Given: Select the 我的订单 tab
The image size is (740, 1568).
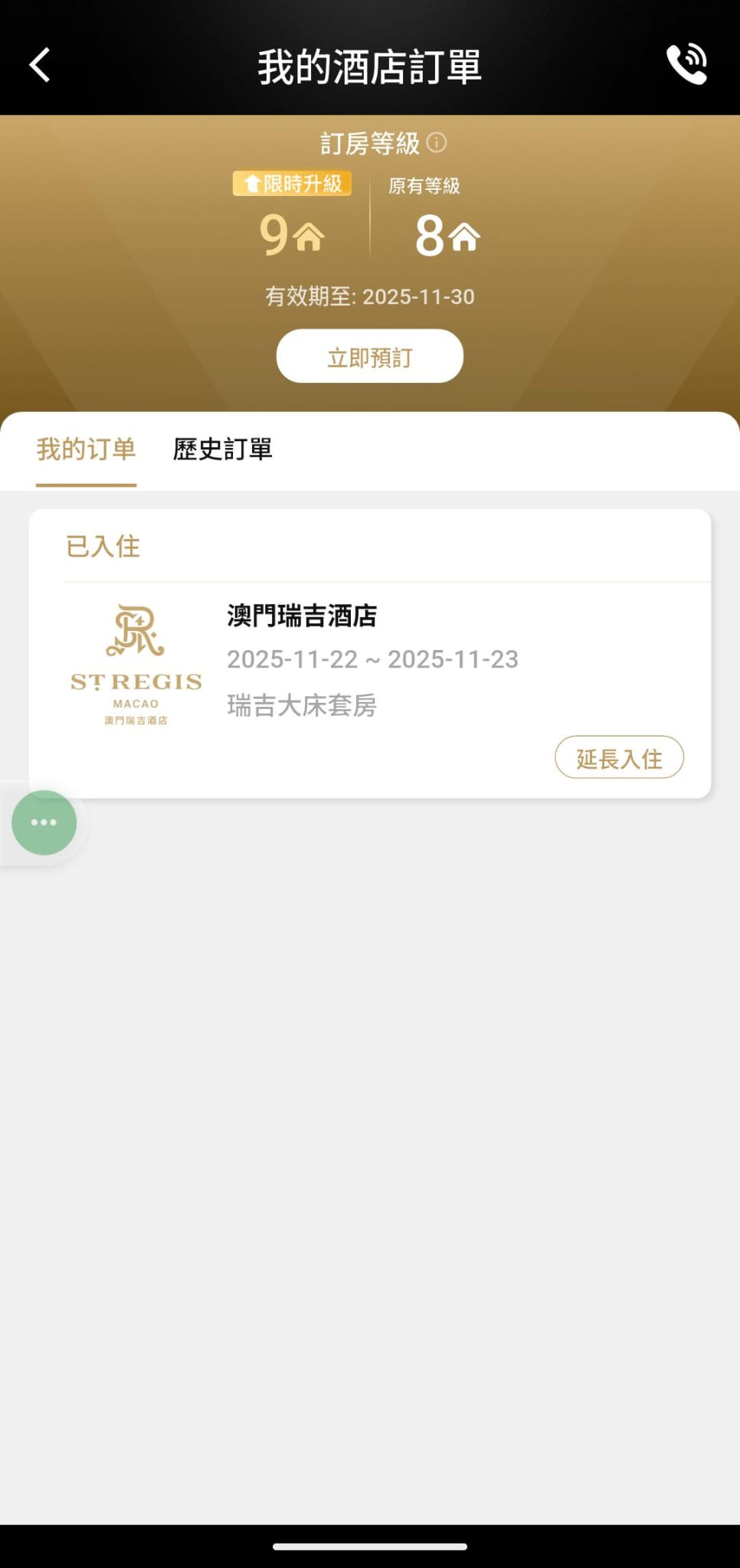Looking at the screenshot, I should tap(86, 449).
